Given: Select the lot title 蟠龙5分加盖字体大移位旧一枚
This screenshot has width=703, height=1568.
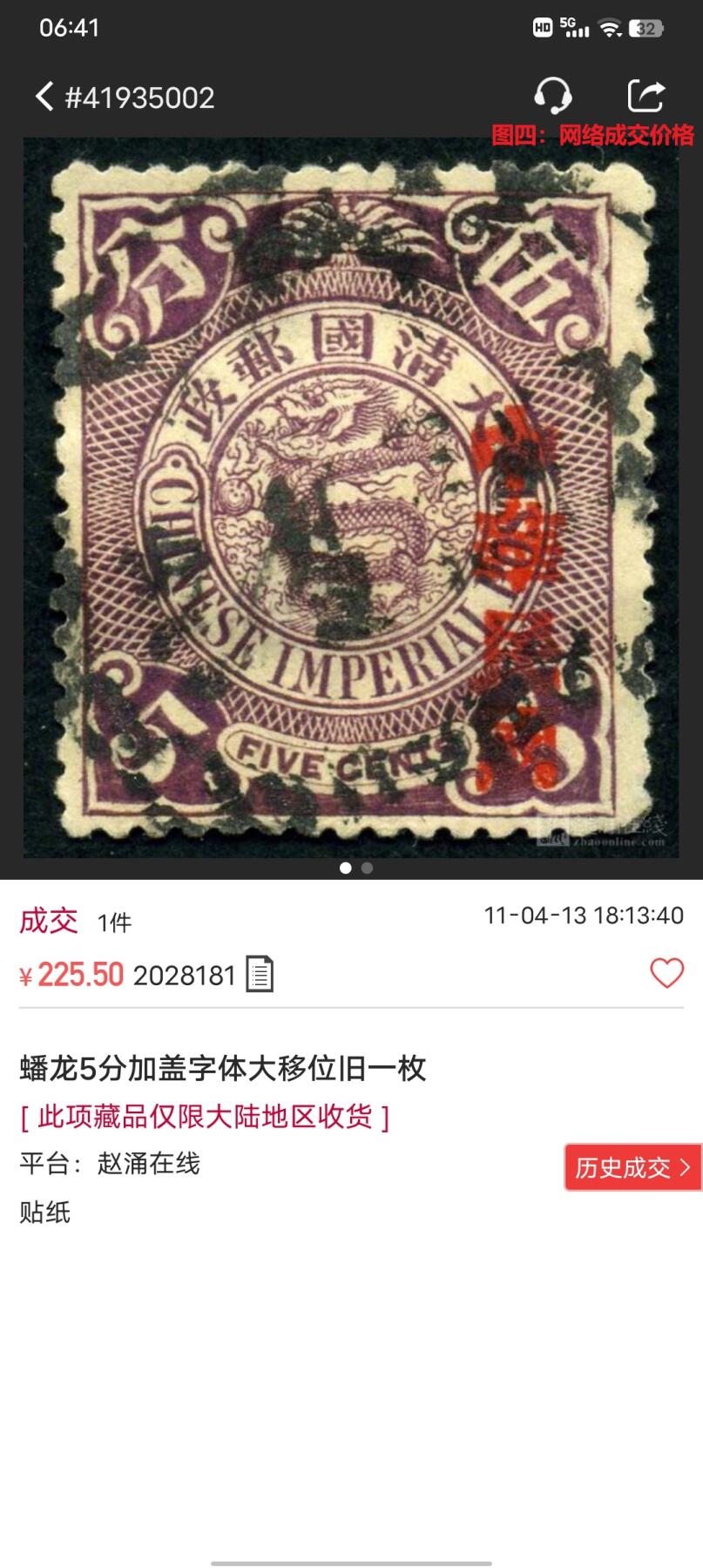Looking at the screenshot, I should (222, 1069).
